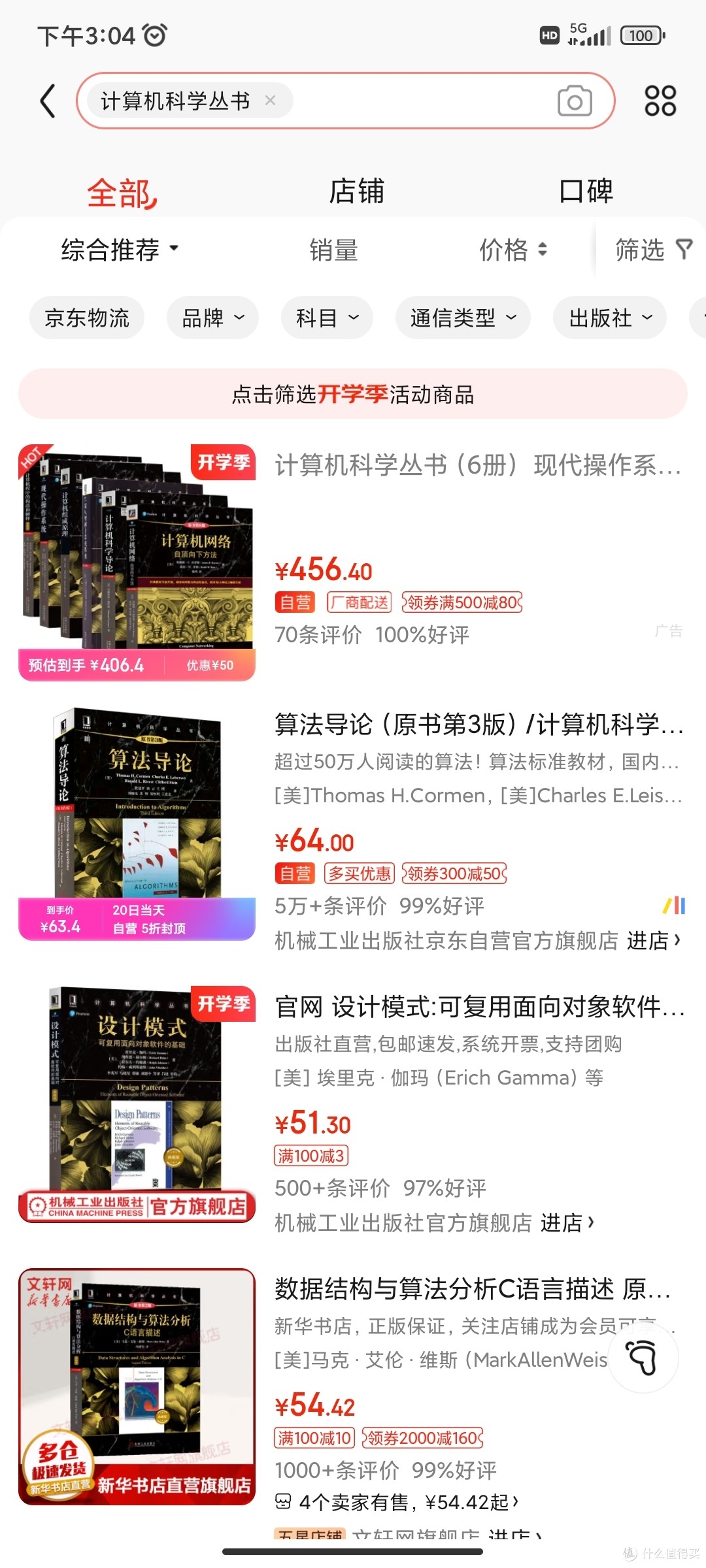Image resolution: width=706 pixels, height=1568 pixels.
Task: Go back using the back arrow
Action: point(48,101)
